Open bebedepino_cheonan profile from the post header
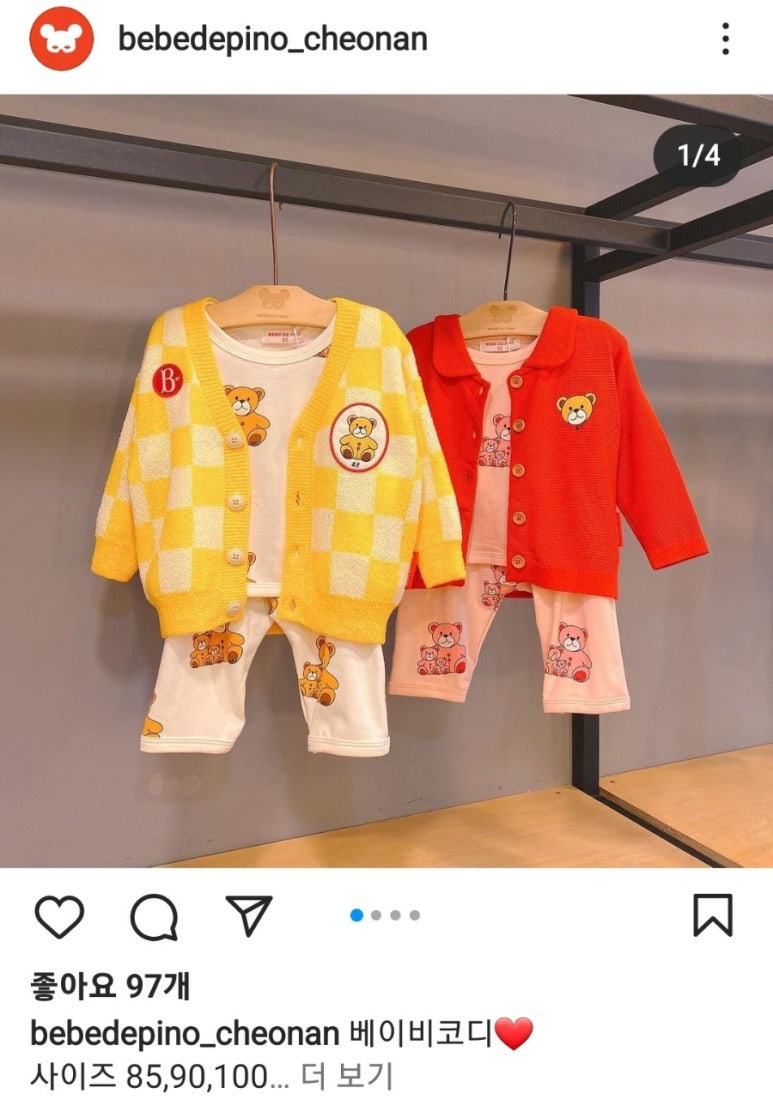 (x=272, y=39)
